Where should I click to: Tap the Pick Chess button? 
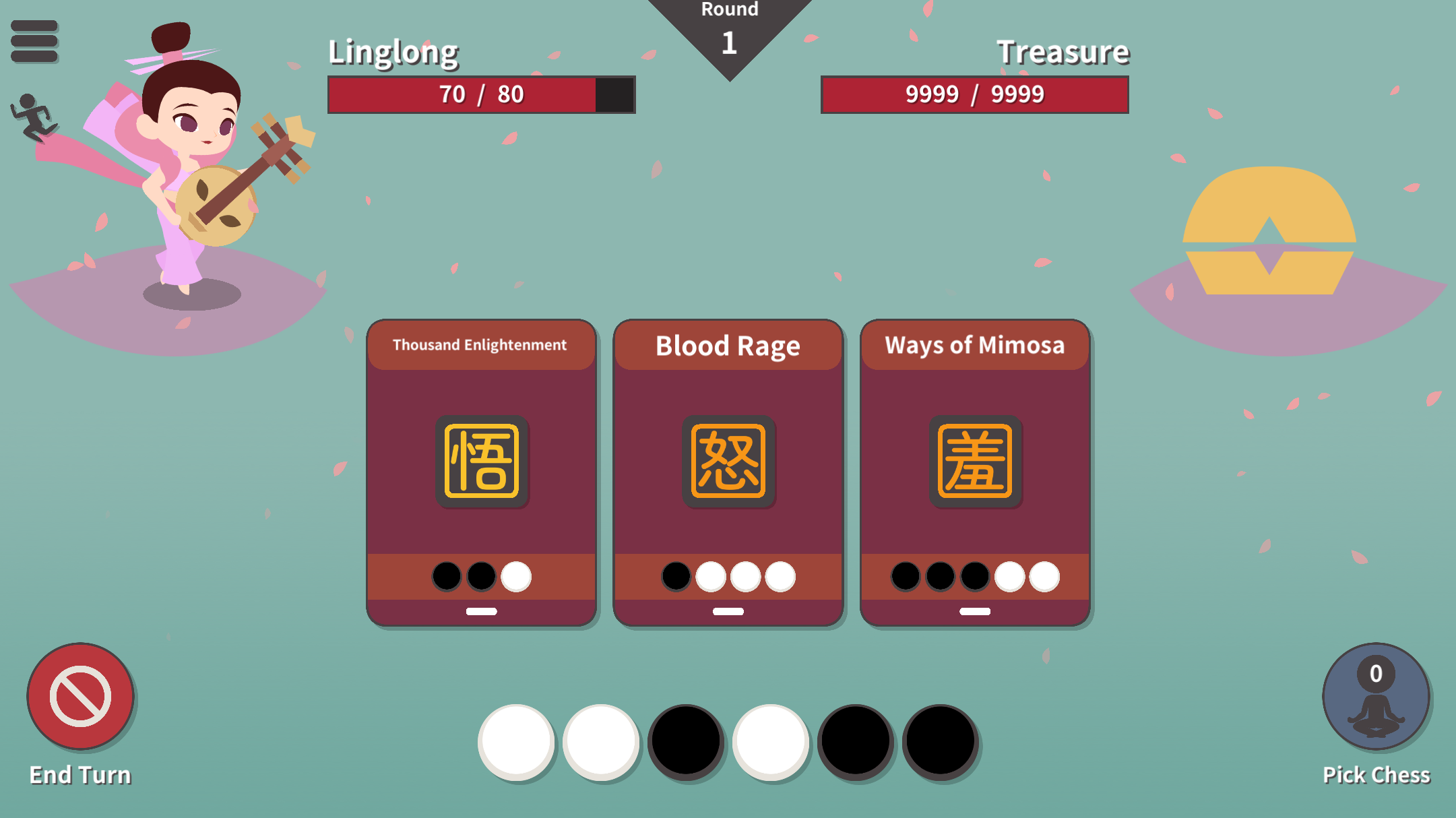(x=1375, y=696)
